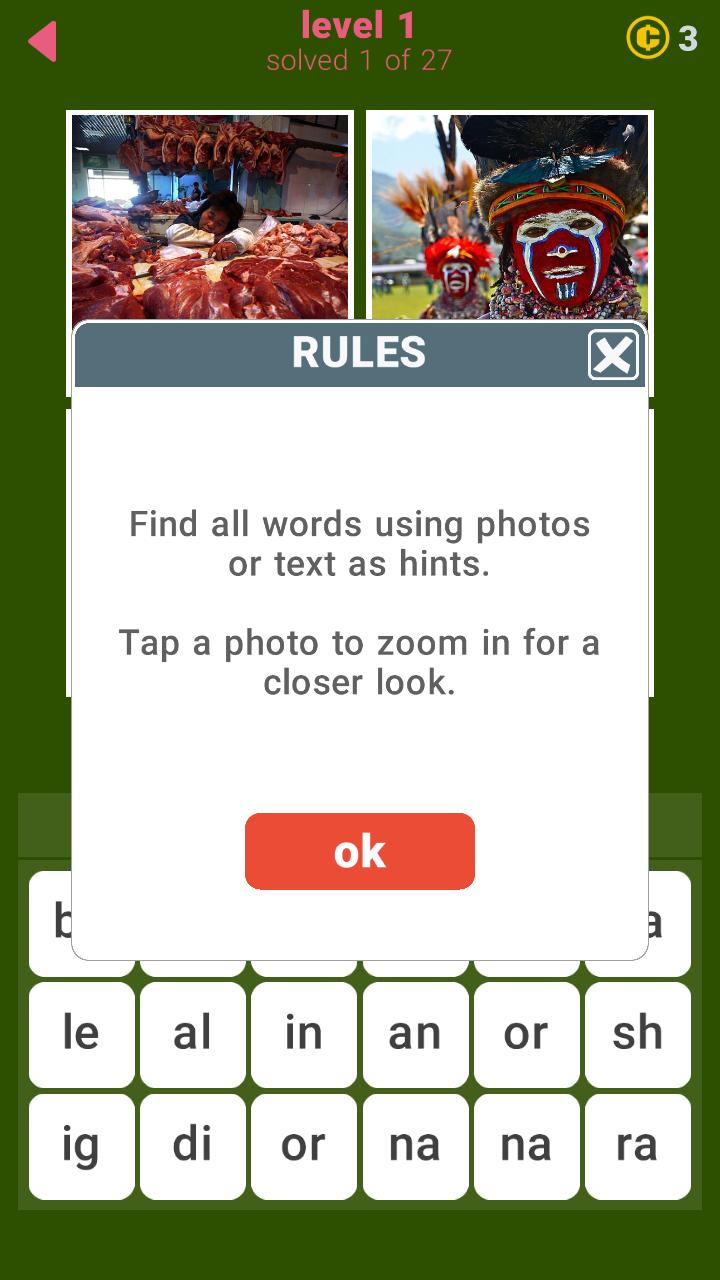
Task: Choose the 'di' letter tile
Action: (x=192, y=1146)
